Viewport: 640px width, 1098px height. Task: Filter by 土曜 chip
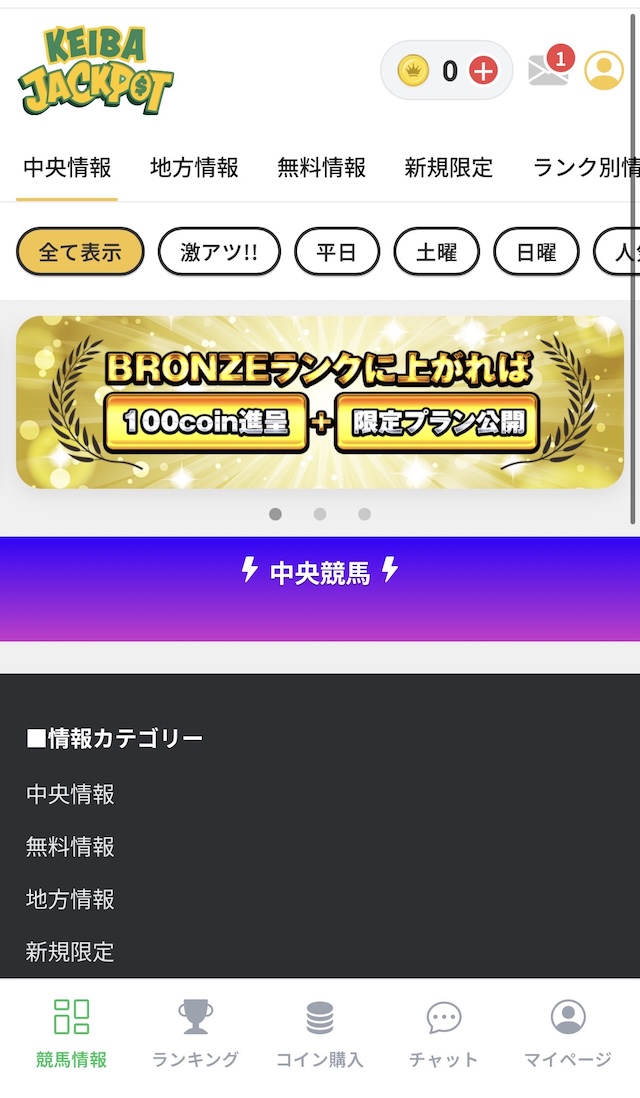(436, 252)
